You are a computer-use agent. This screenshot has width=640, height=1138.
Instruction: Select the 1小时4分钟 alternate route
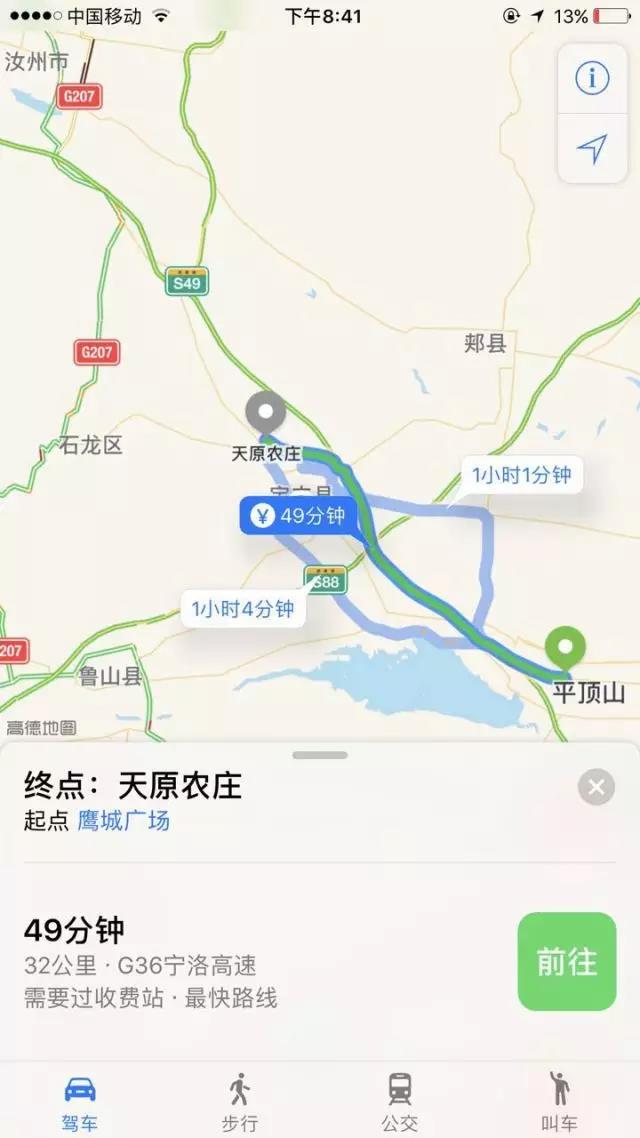(x=244, y=608)
